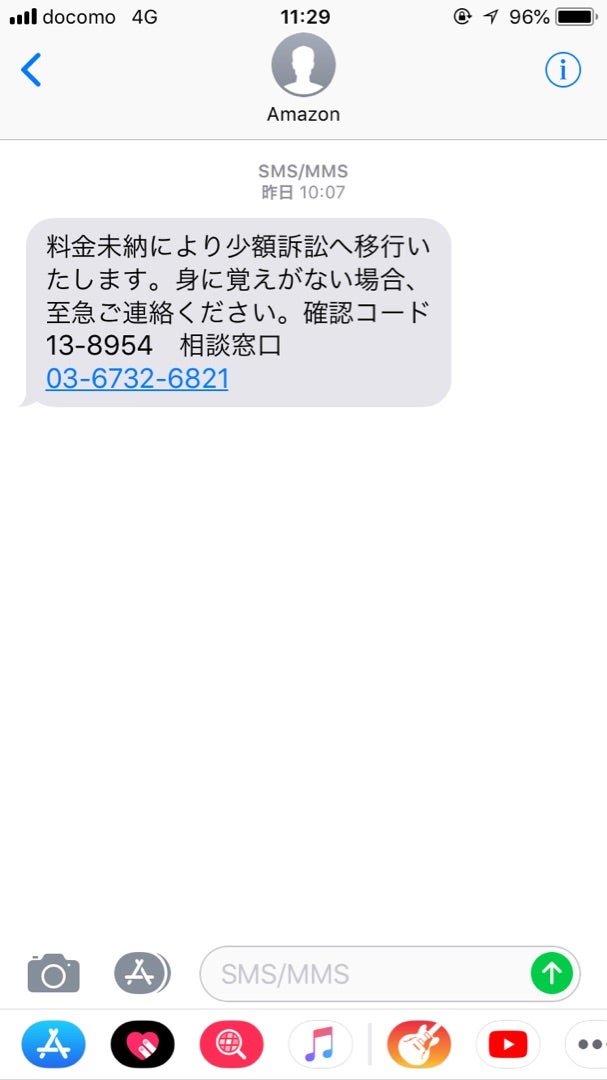Open the heart Digital Touch app
This screenshot has width=607, height=1080.
click(143, 1044)
